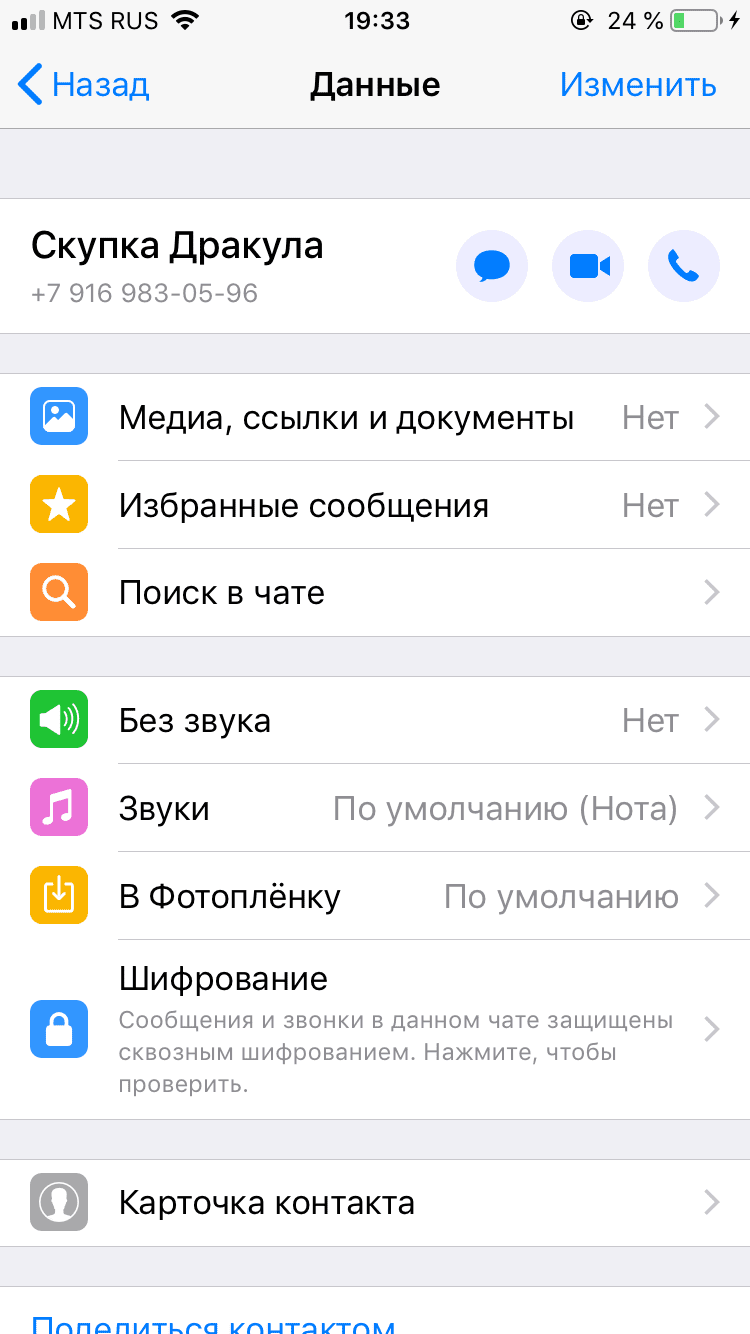The width and height of the screenshot is (750, 1334).
Task: Open the Без звука mute setting
Action: (375, 720)
